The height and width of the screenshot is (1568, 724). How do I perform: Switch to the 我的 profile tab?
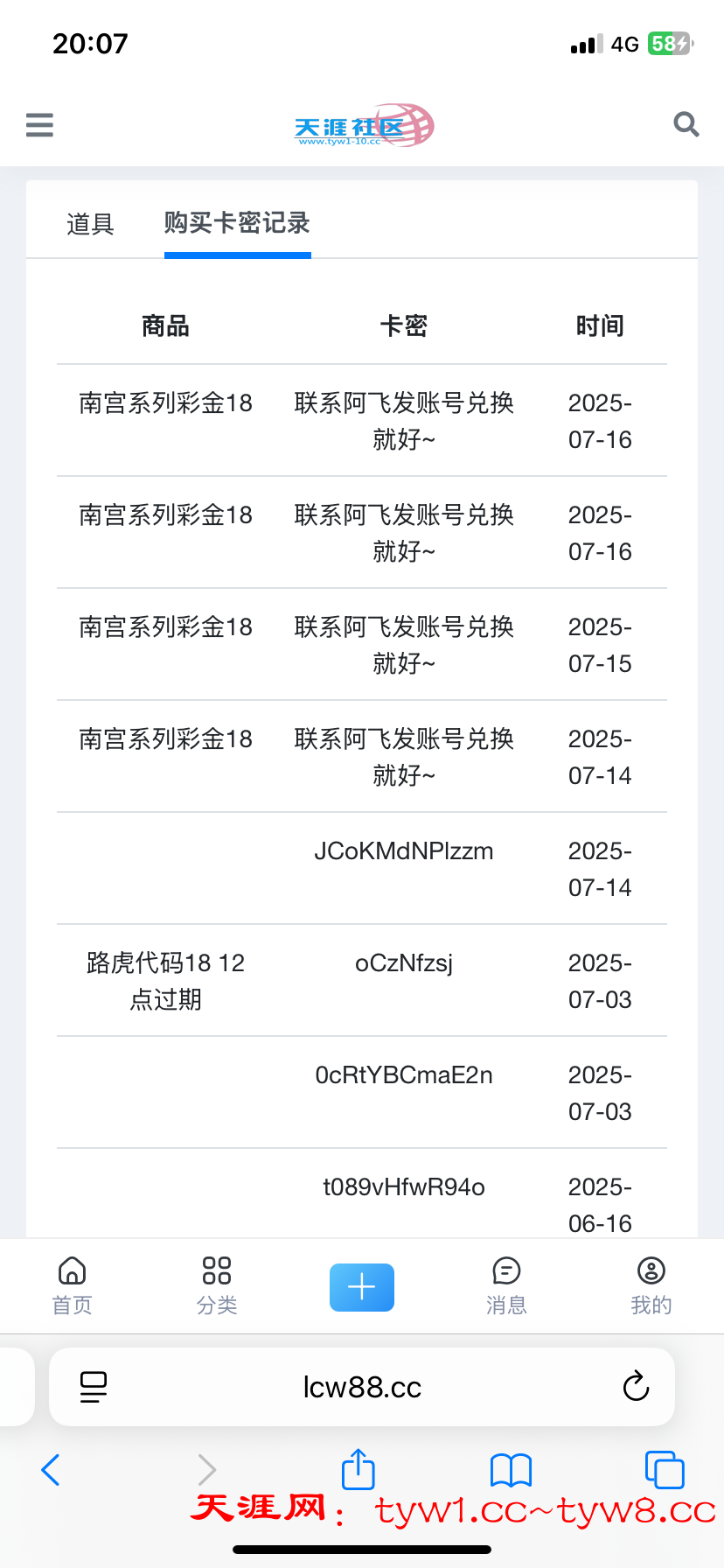coord(651,1286)
